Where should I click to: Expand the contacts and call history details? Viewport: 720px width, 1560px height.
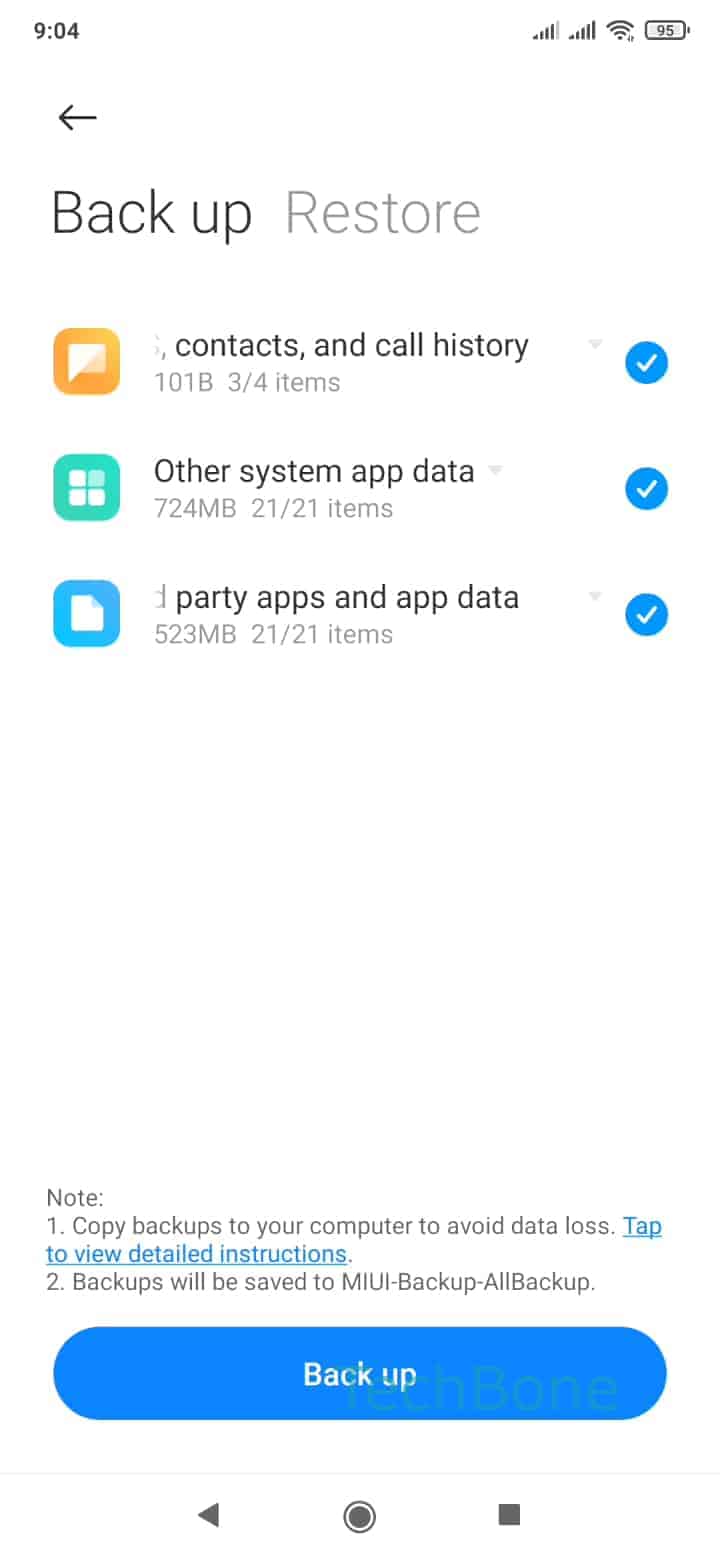pyautogui.click(x=595, y=345)
